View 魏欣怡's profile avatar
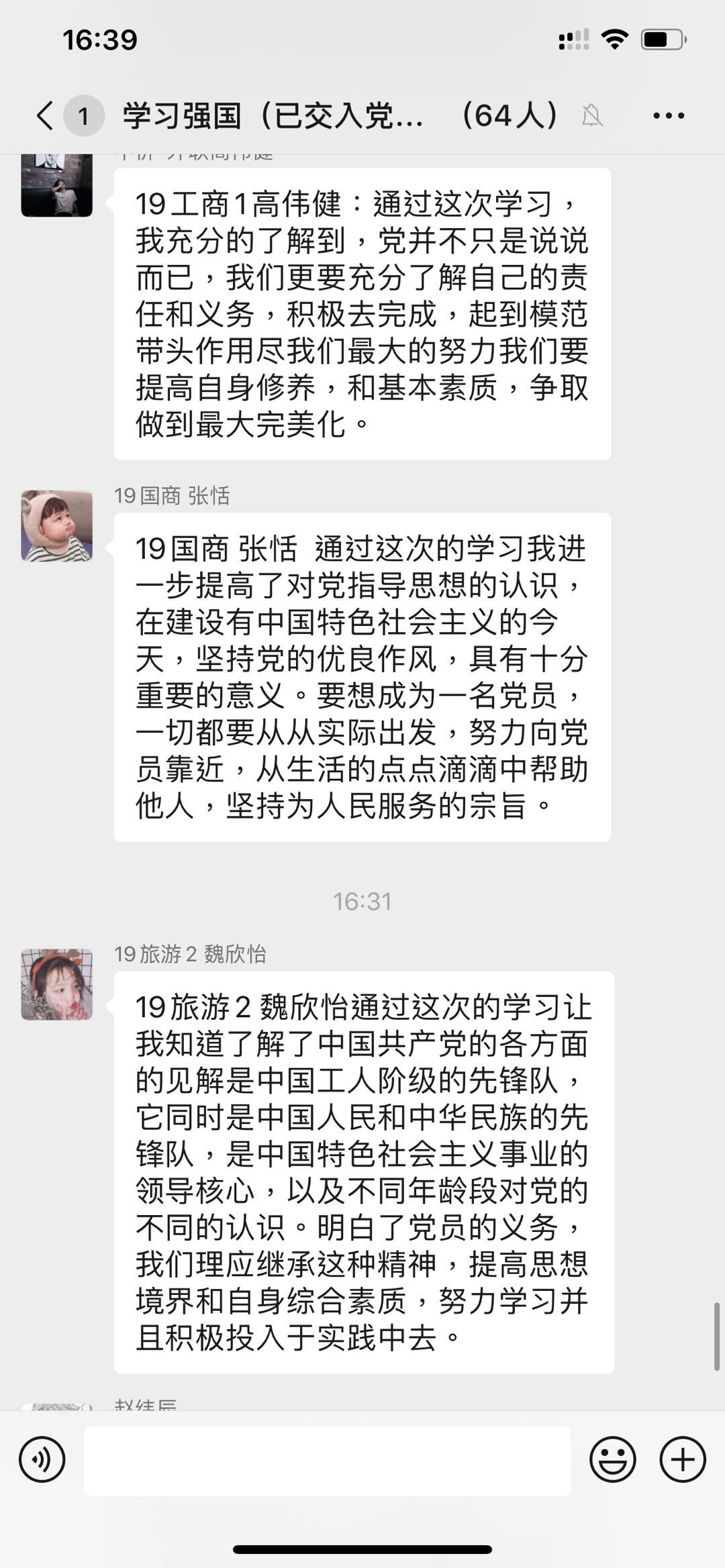725x1568 pixels. click(x=57, y=984)
